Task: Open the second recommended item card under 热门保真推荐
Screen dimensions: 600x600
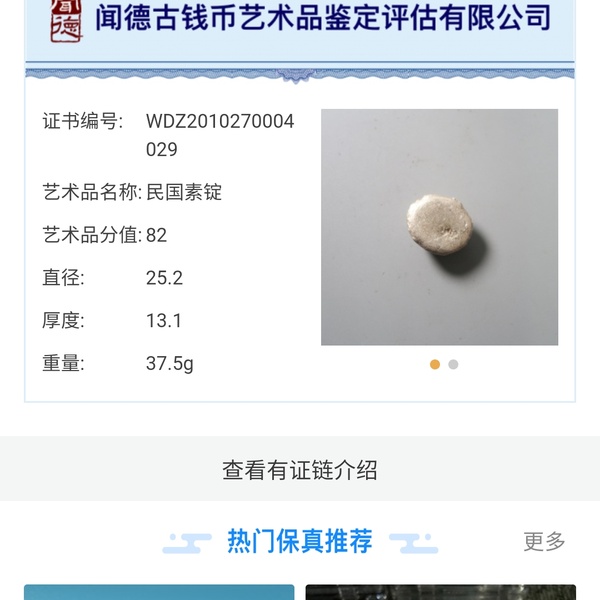Action: click(440, 592)
